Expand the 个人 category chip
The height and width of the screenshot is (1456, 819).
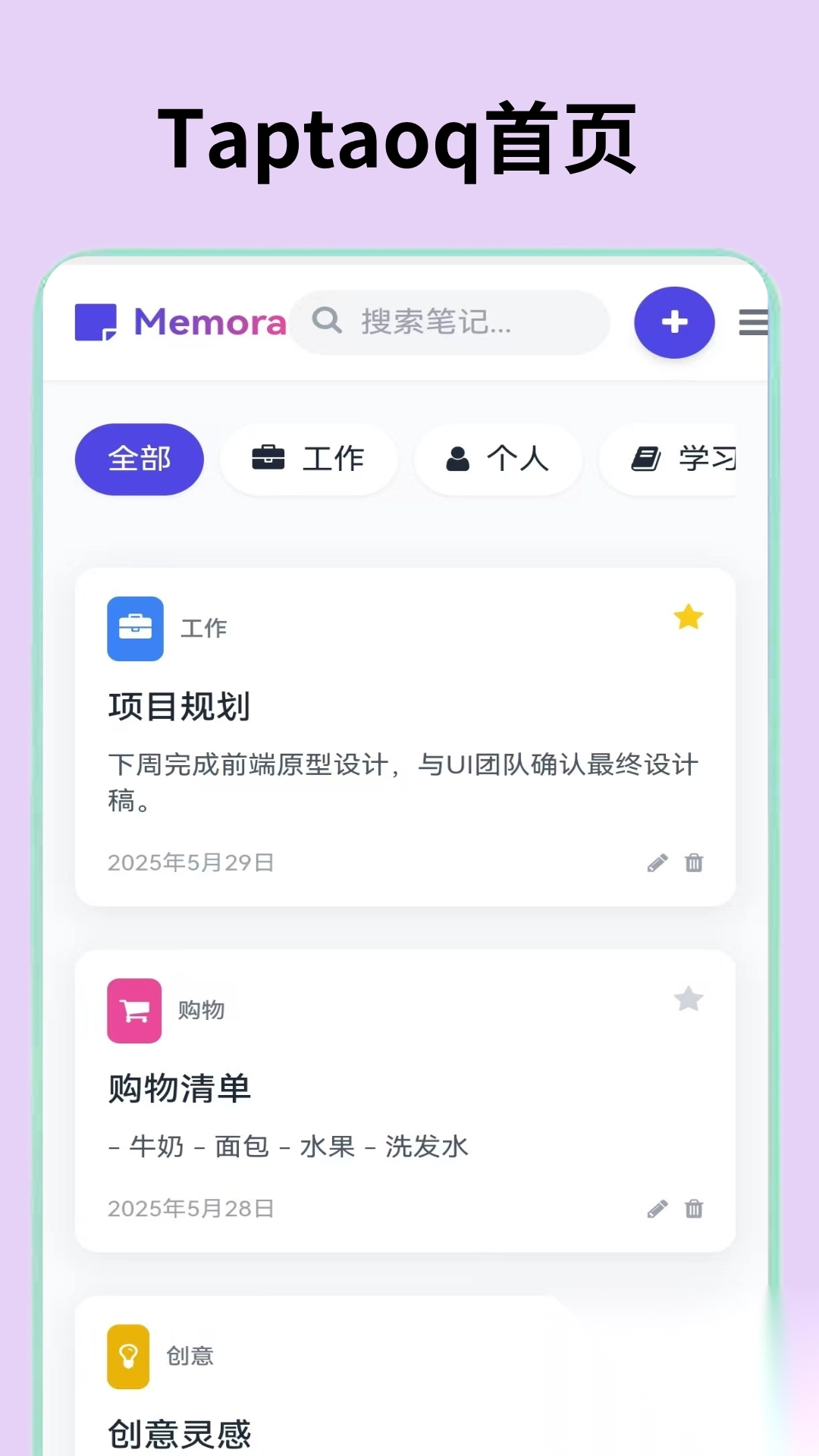497,460
